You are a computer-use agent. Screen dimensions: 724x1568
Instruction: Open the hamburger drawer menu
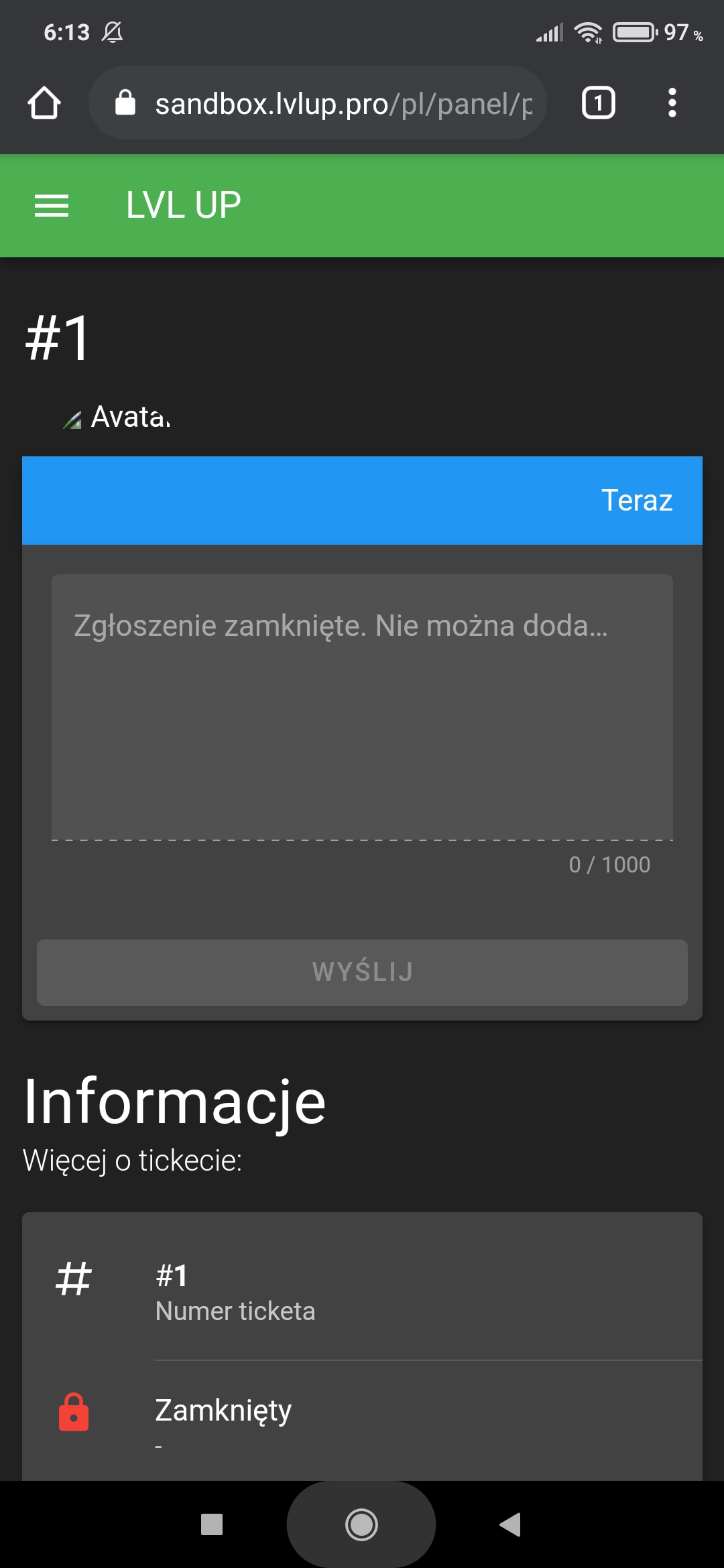52,206
